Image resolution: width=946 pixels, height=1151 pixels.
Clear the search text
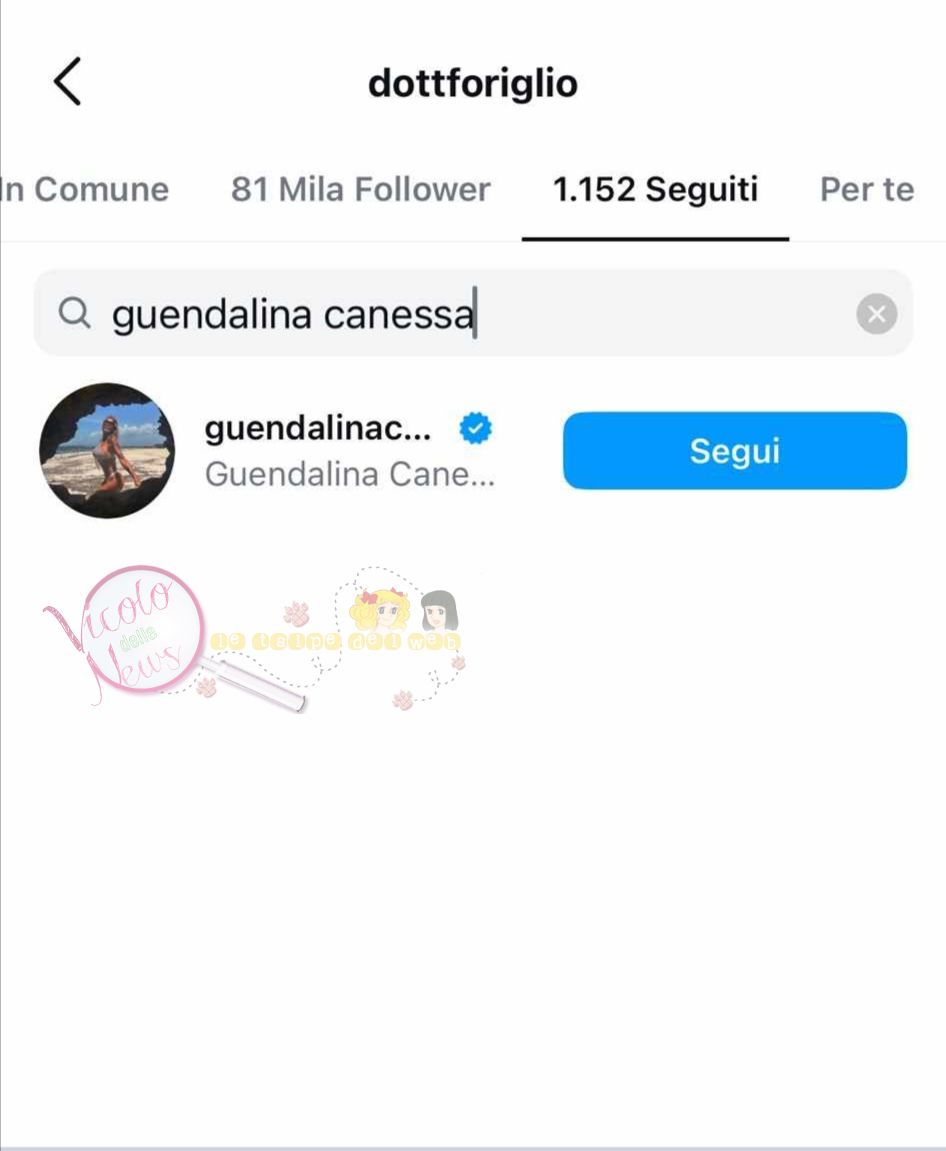pyautogui.click(x=876, y=315)
